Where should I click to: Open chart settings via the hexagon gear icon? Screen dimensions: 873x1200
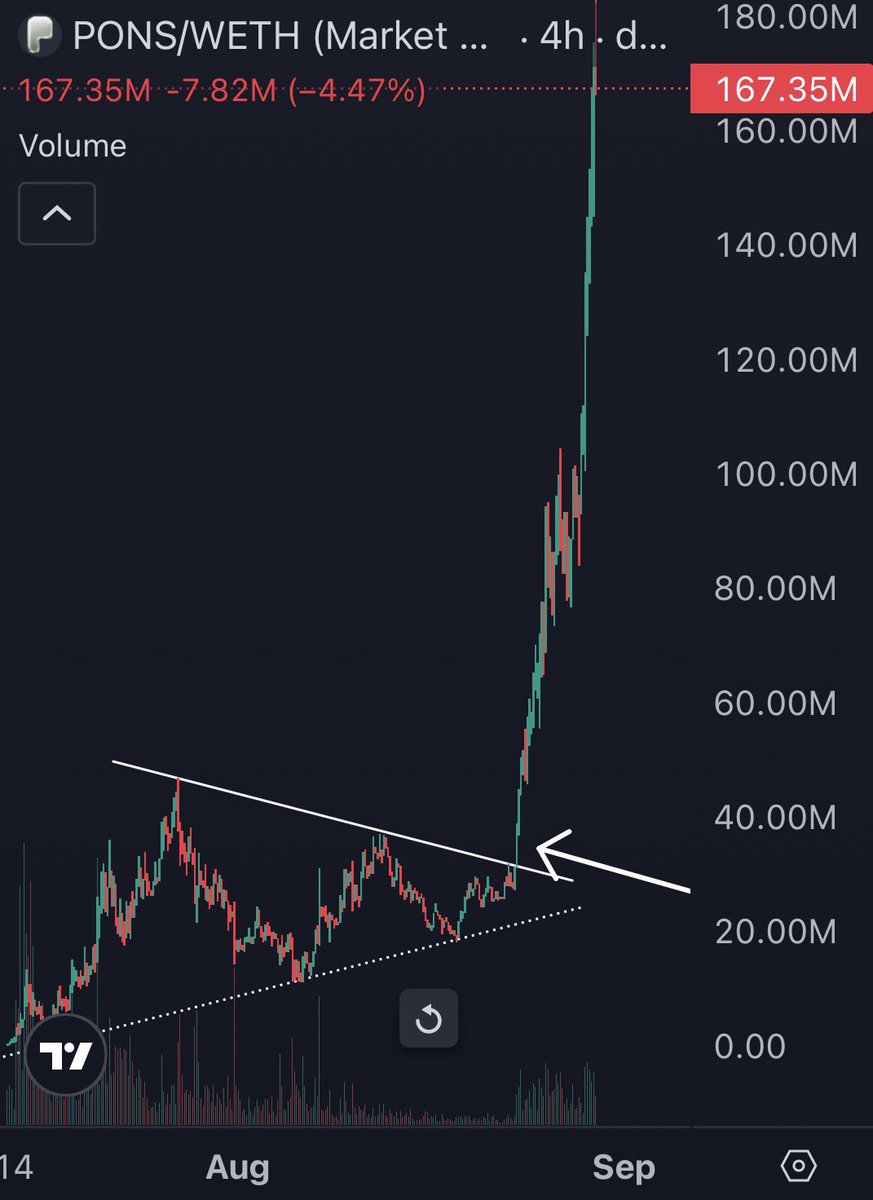pos(798,1165)
